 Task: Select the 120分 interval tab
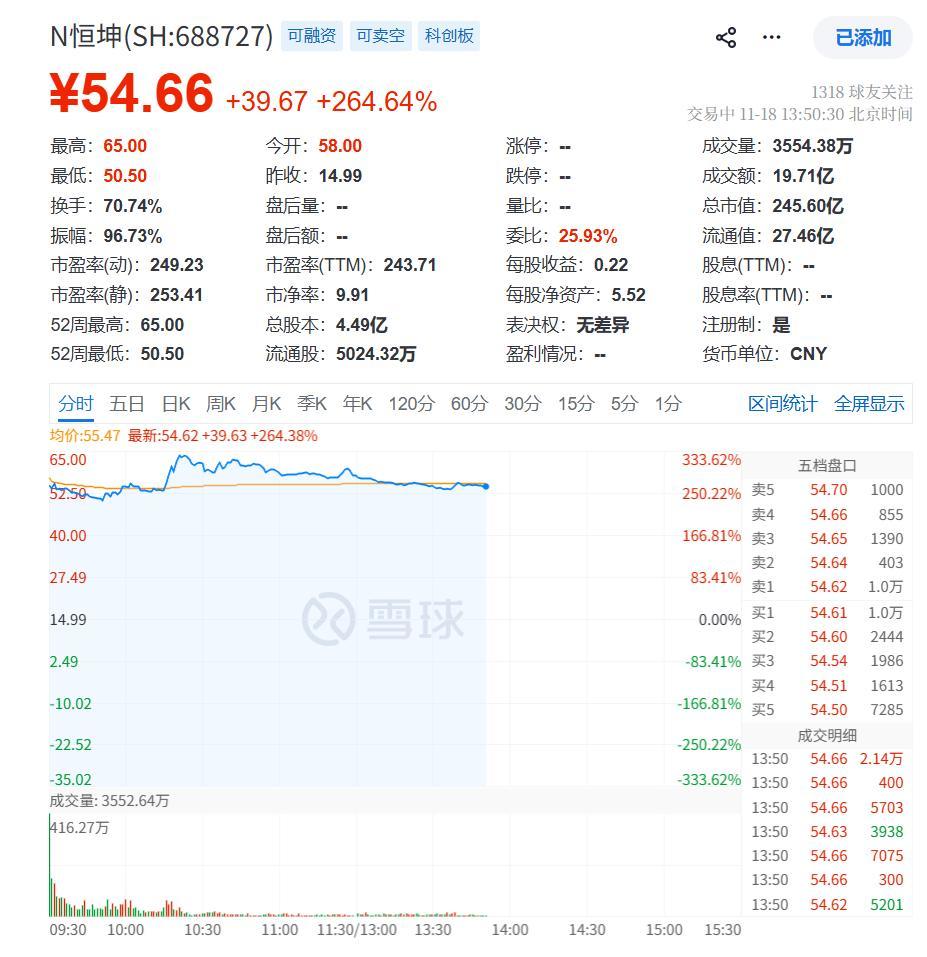(411, 404)
